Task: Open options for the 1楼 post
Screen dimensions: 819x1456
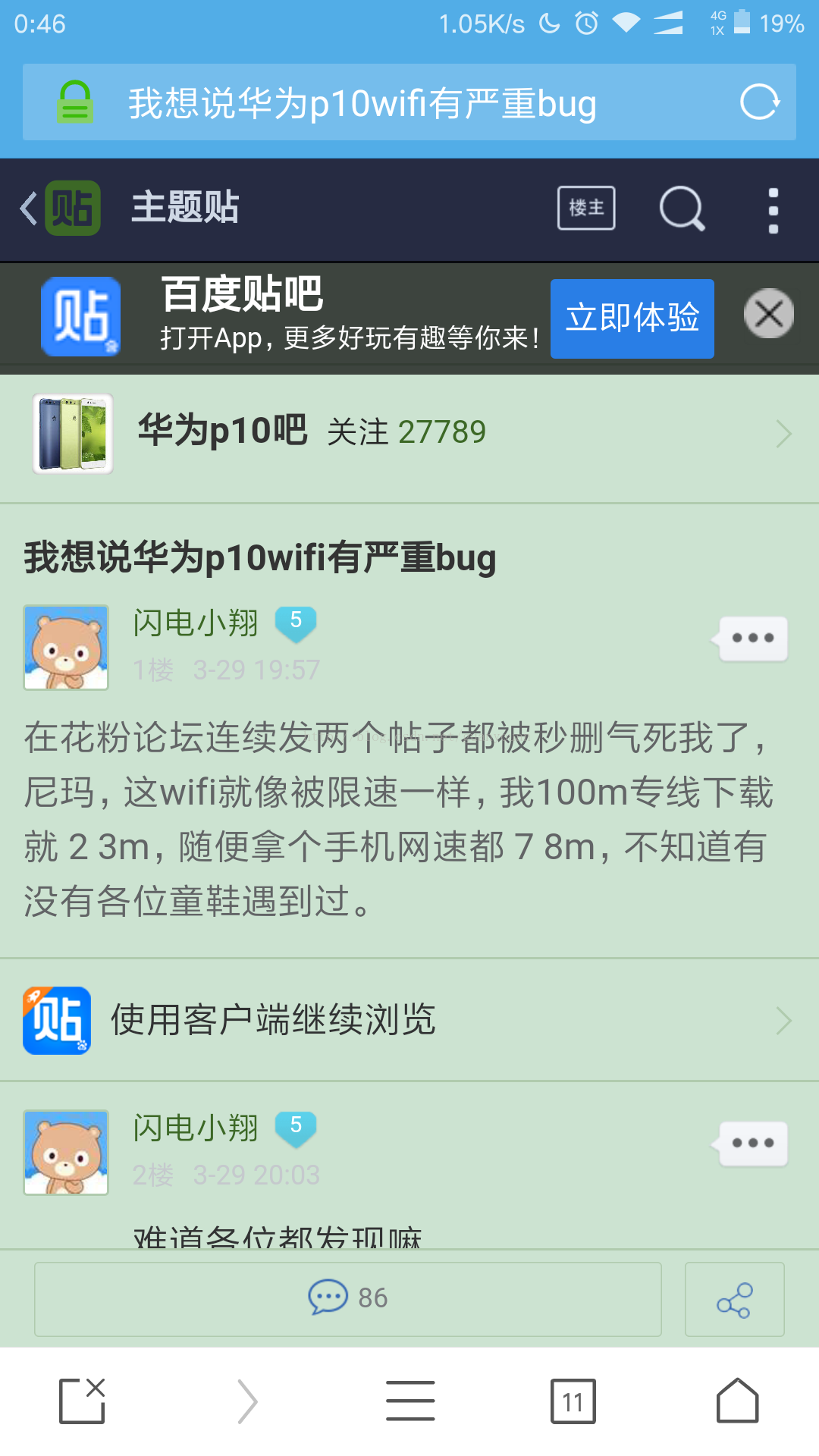Action: pos(752,639)
